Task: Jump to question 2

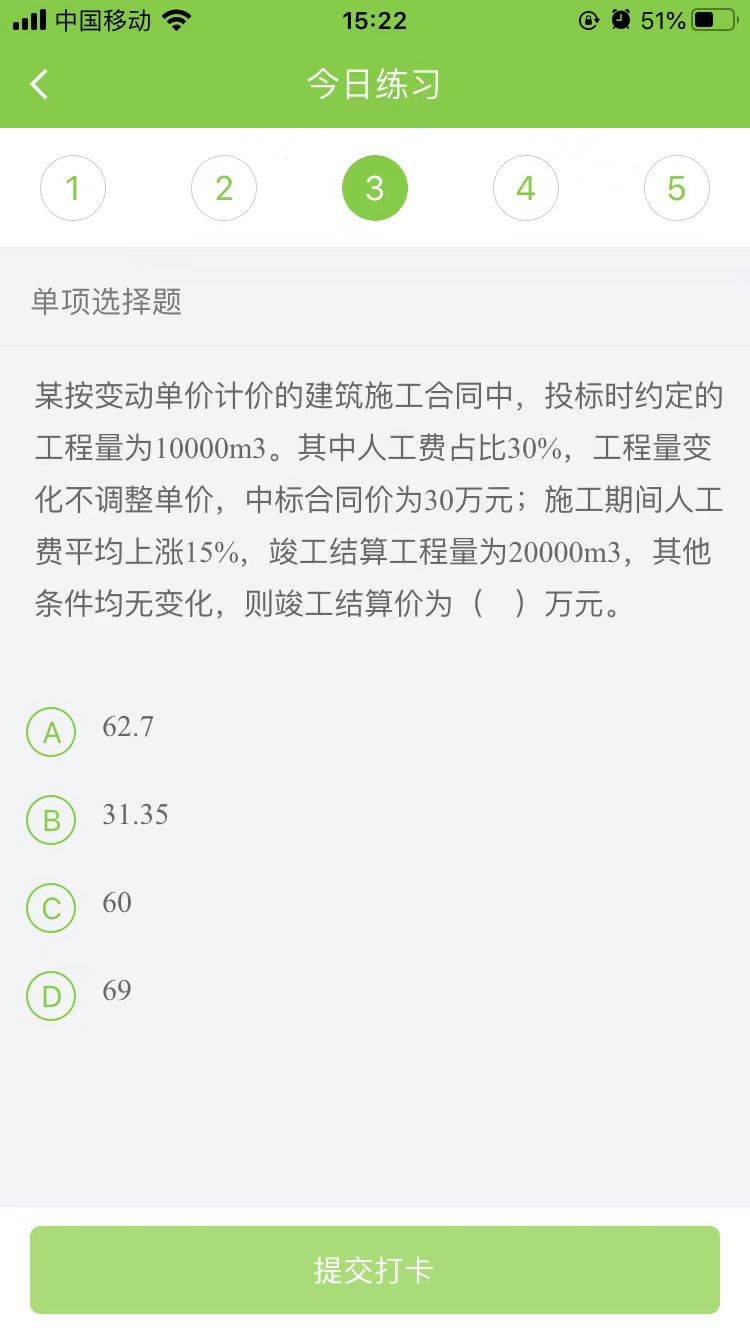Action: coord(224,188)
